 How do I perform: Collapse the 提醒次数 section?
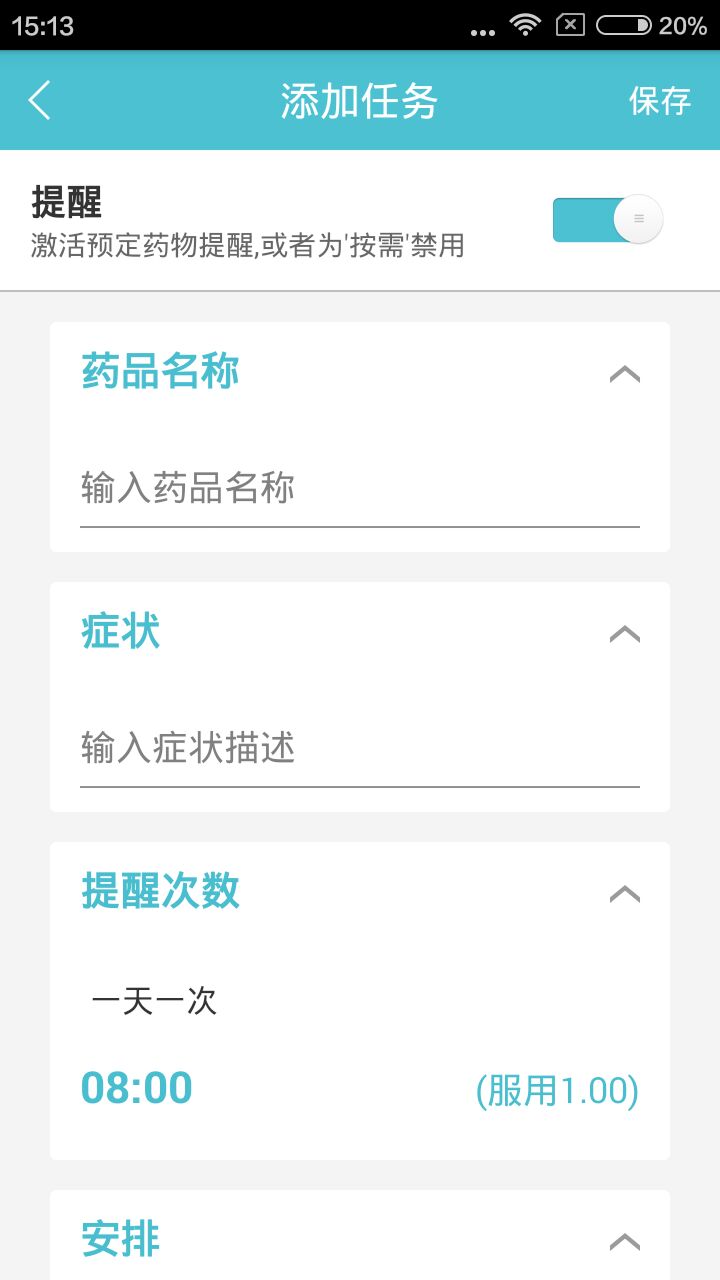pyautogui.click(x=625, y=893)
